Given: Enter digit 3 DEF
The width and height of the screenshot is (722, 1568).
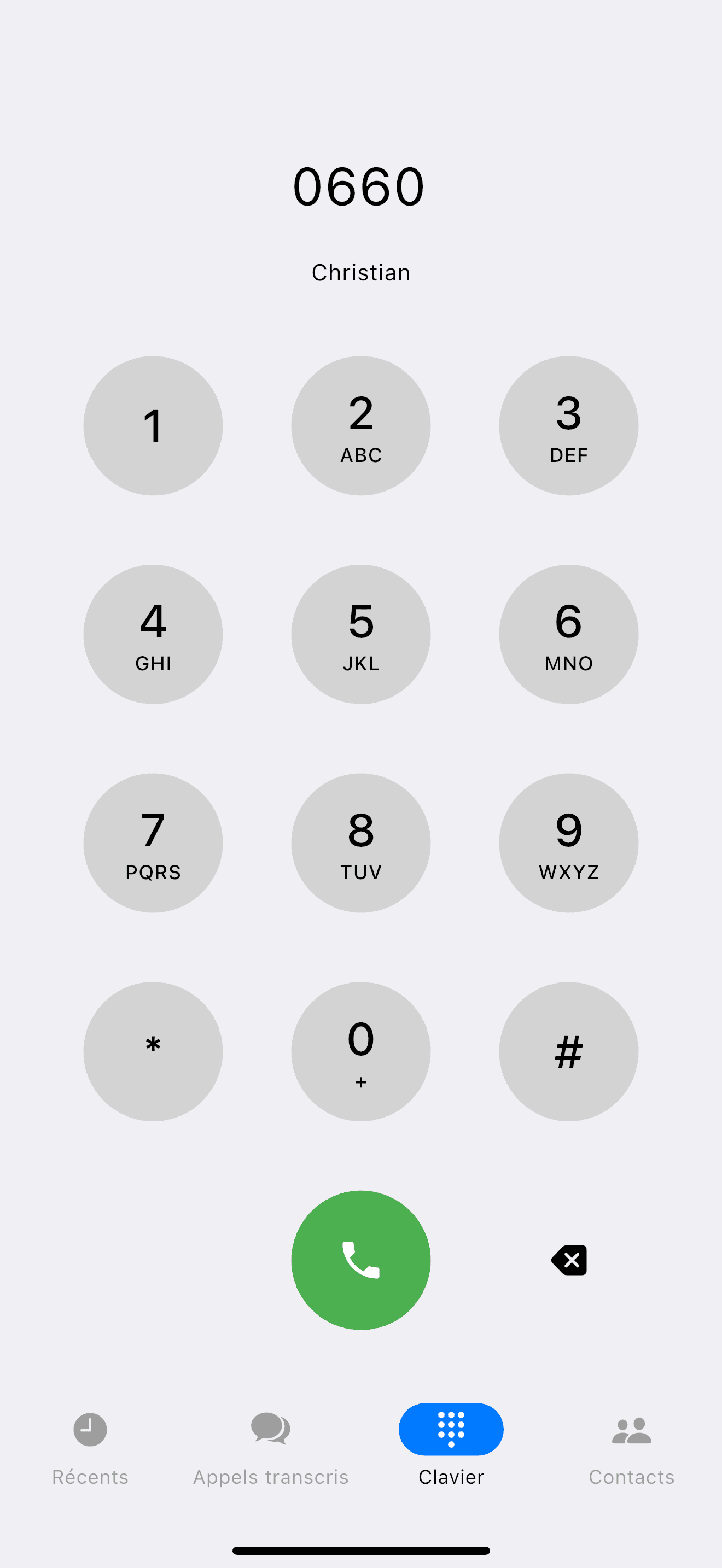Looking at the screenshot, I should 569,425.
